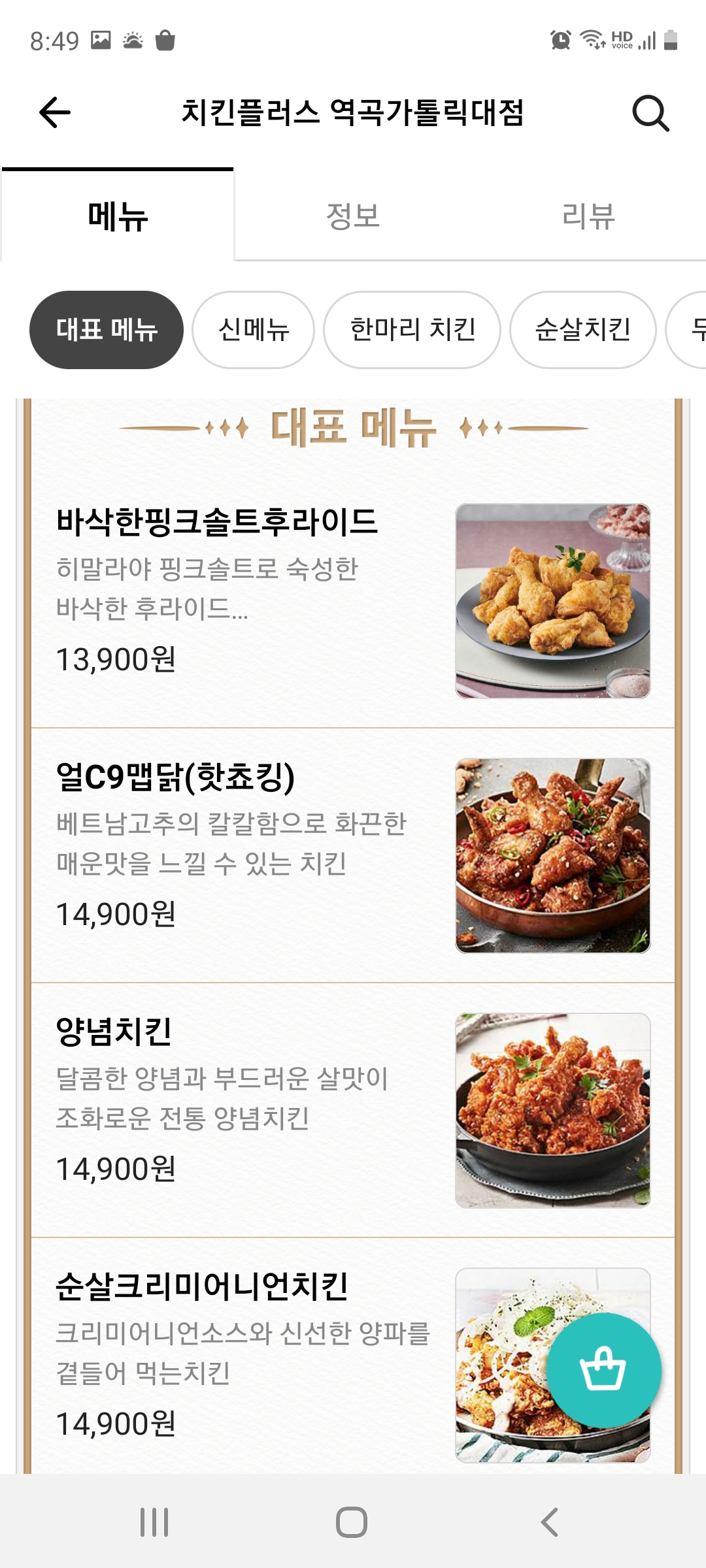Go back using the top arrow

pos(55,112)
